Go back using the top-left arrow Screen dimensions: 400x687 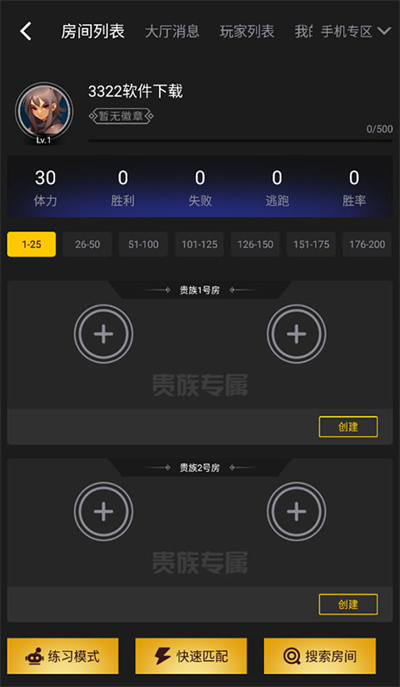(x=26, y=32)
